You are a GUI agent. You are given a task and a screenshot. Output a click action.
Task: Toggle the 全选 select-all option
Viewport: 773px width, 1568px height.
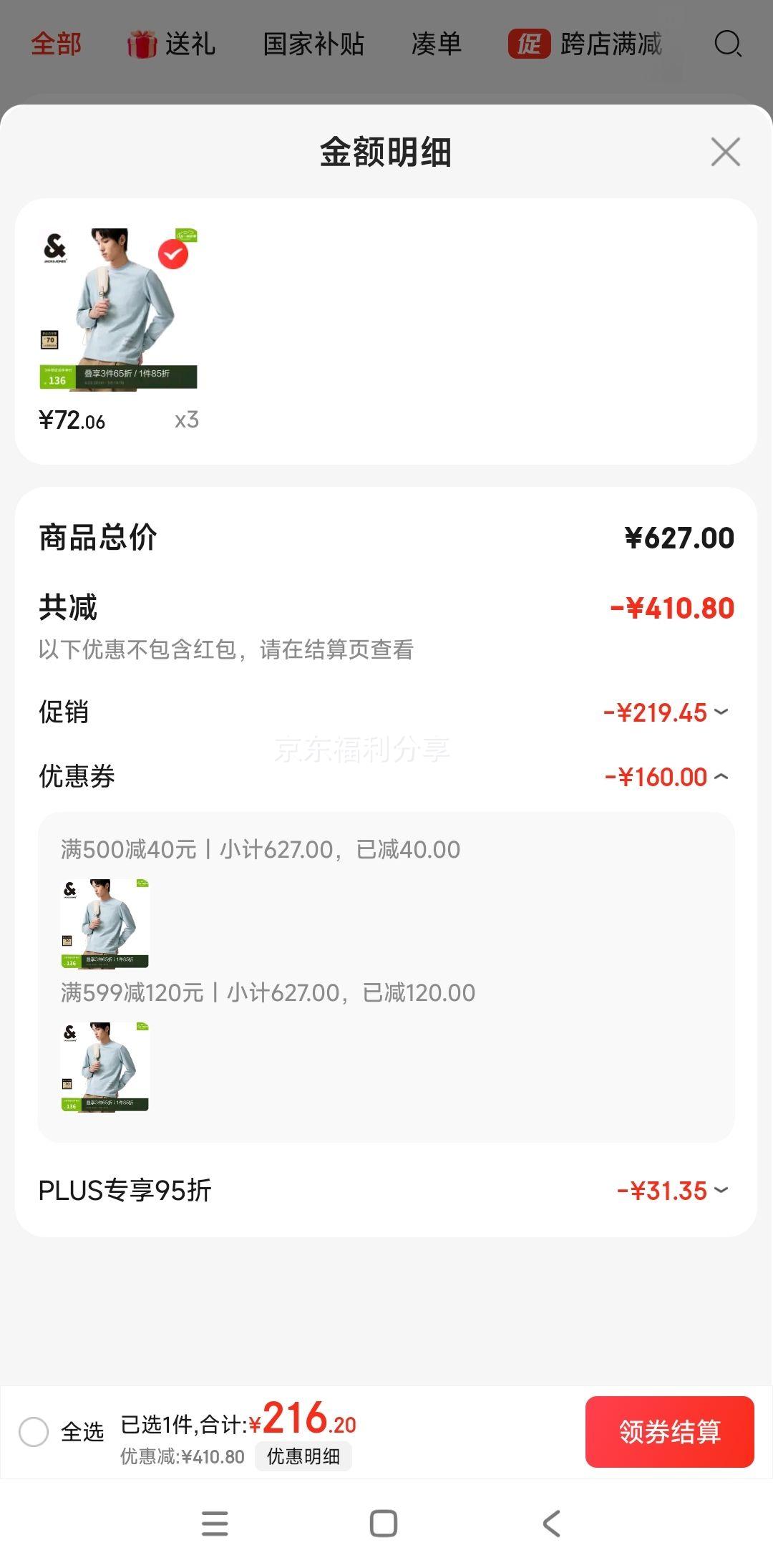click(34, 1431)
